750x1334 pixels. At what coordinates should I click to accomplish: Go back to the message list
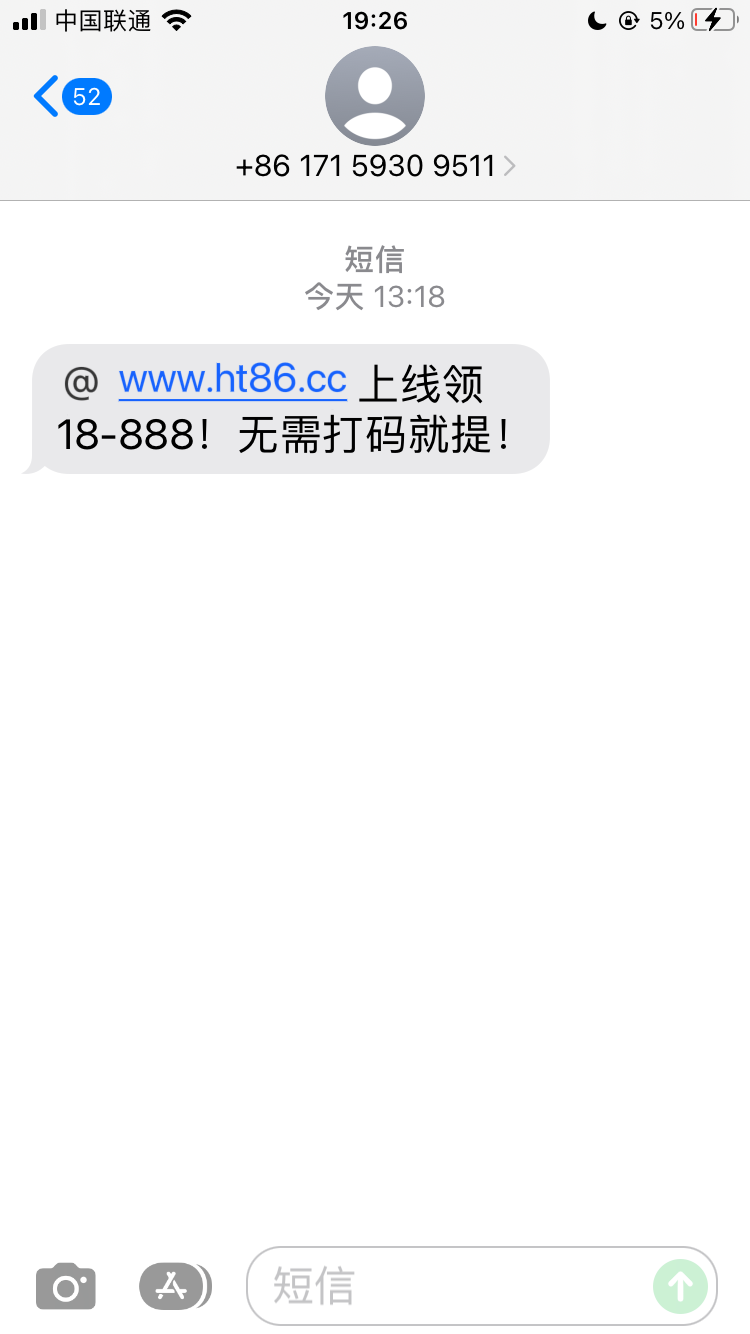click(70, 97)
